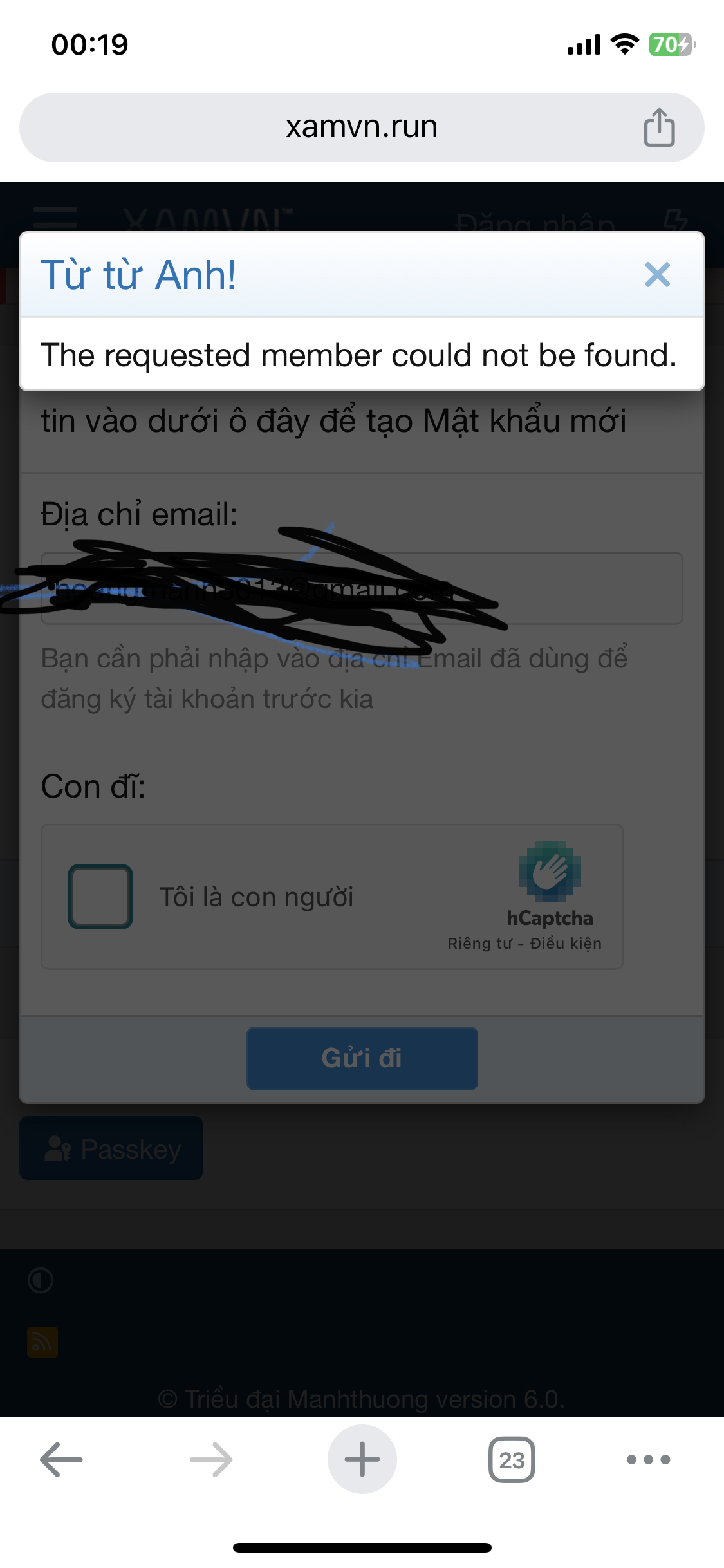Viewport: 724px width, 1568px height.
Task: Submit the form with Gửi đi
Action: pos(362,1058)
